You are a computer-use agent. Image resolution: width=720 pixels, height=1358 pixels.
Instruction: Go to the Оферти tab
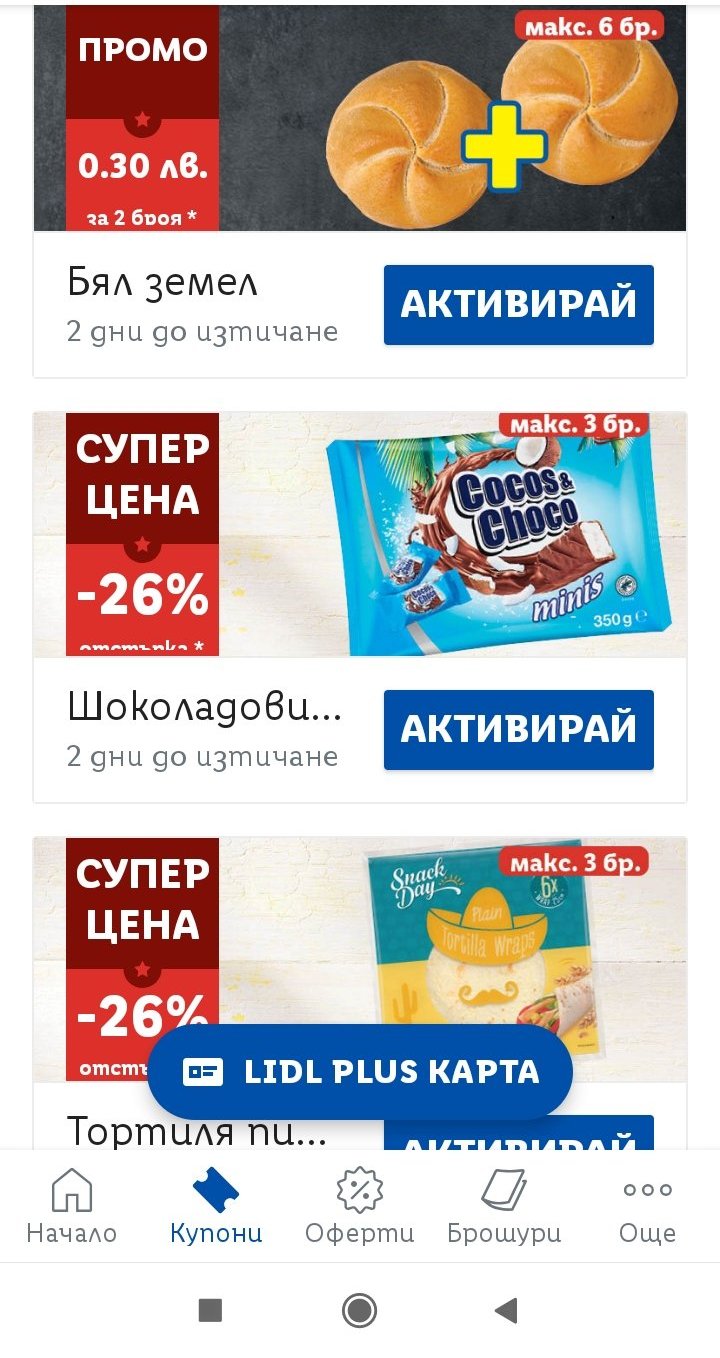tap(360, 1206)
